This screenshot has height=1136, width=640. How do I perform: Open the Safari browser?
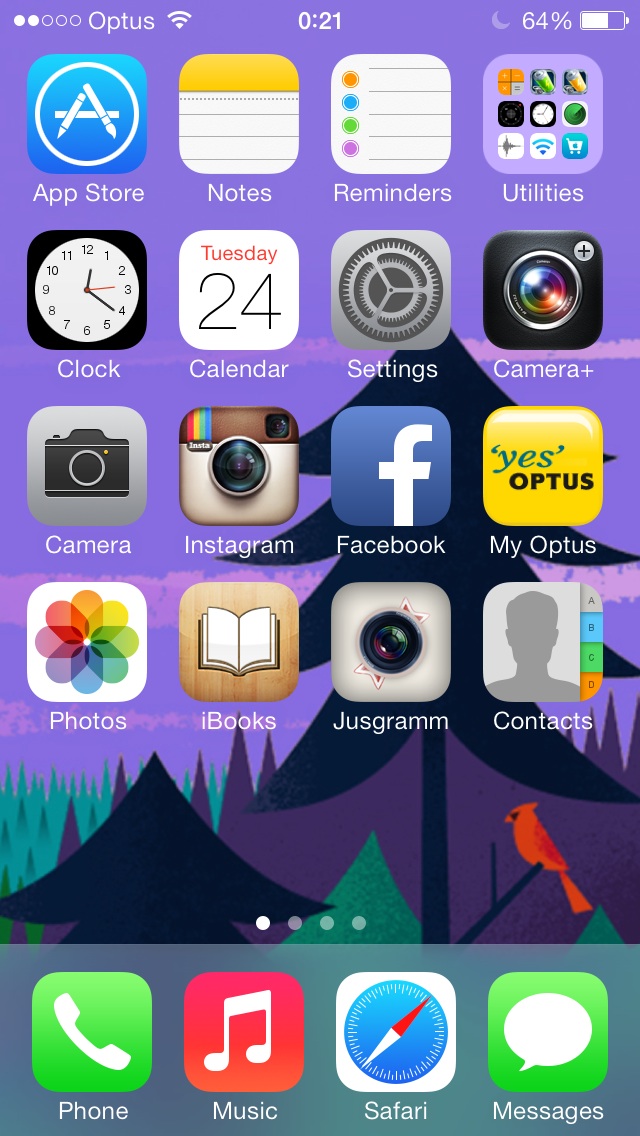click(396, 1032)
